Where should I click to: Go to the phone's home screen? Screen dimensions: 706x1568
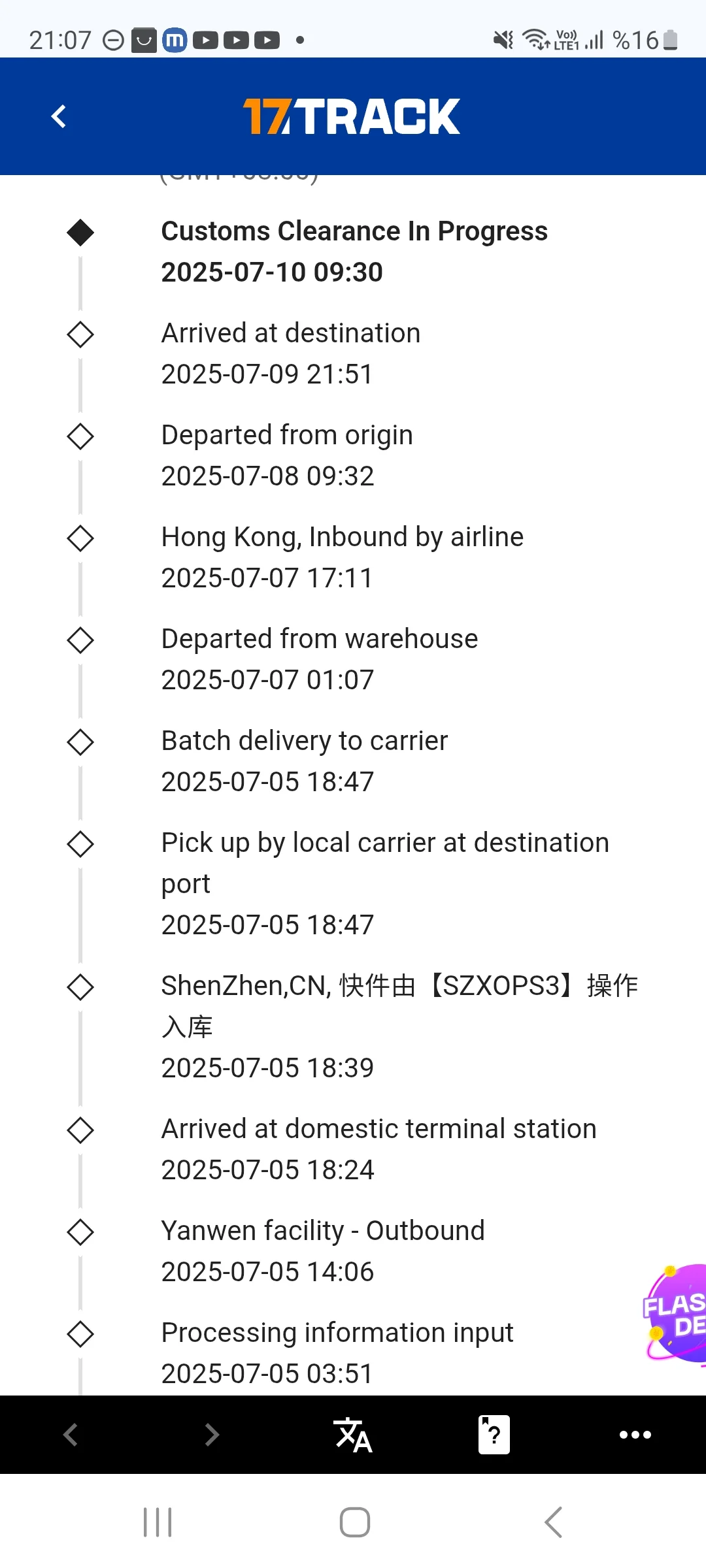[x=354, y=1522]
